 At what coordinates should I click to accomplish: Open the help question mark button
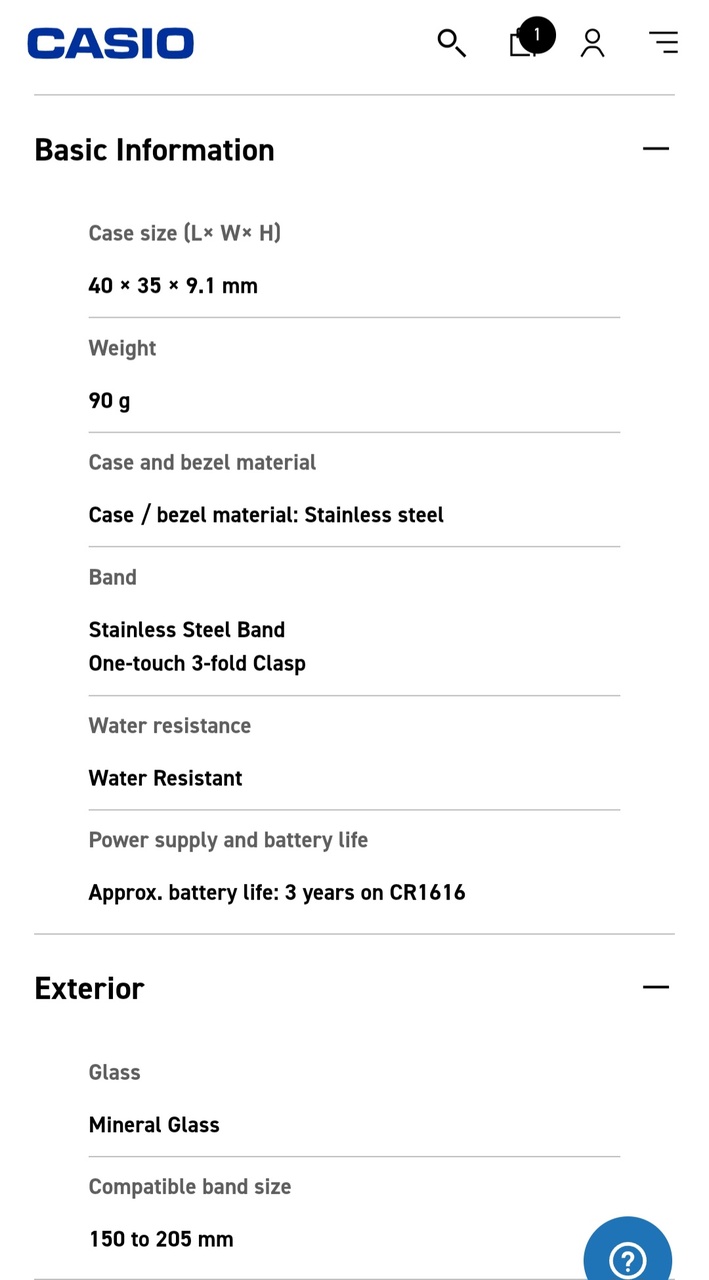(628, 1255)
